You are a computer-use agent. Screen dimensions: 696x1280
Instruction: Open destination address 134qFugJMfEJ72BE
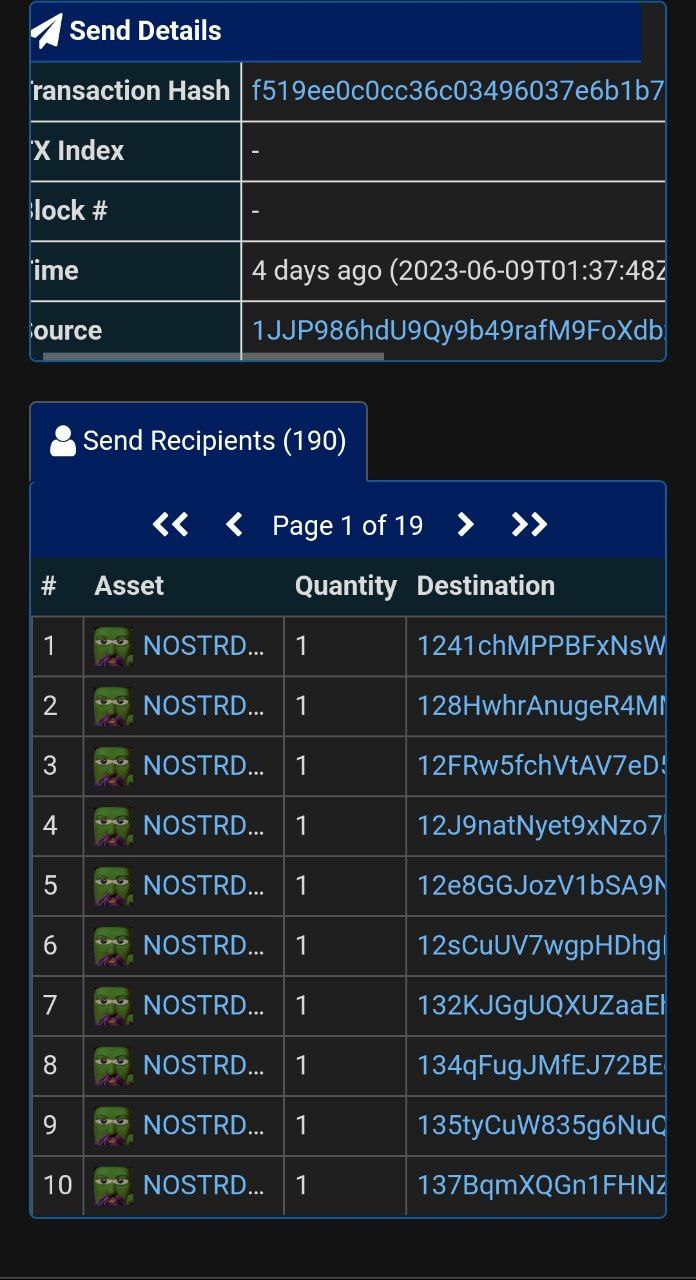[x=541, y=1066]
